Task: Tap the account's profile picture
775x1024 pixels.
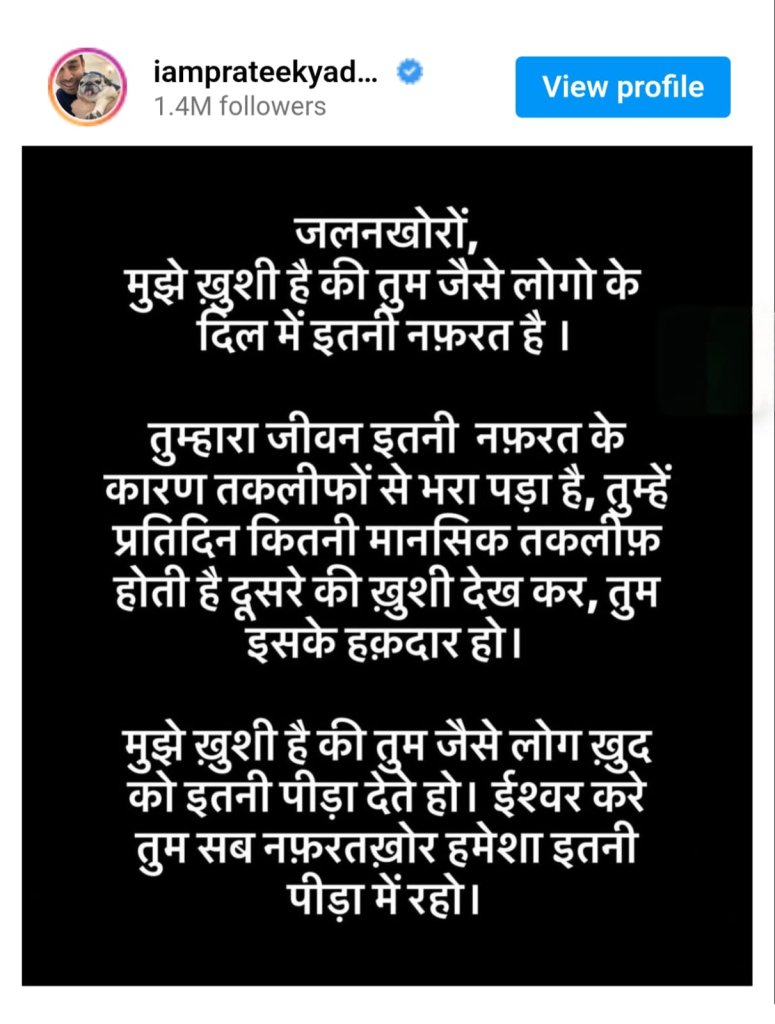Action: pyautogui.click(x=88, y=87)
